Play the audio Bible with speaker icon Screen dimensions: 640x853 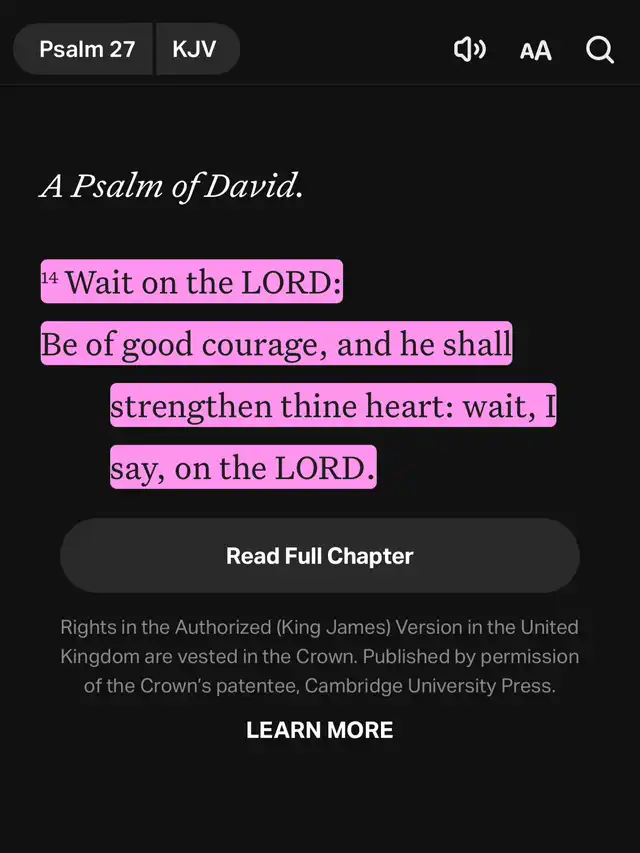(470, 50)
